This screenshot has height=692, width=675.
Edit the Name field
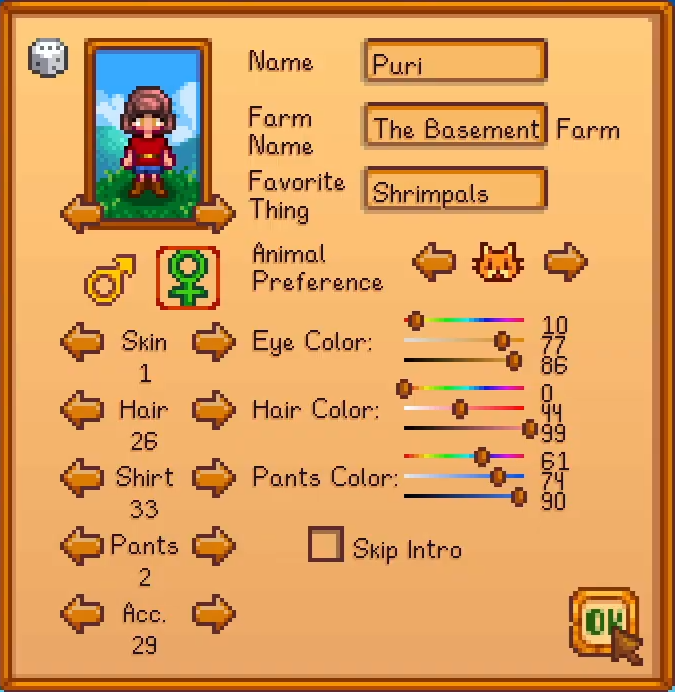455,62
